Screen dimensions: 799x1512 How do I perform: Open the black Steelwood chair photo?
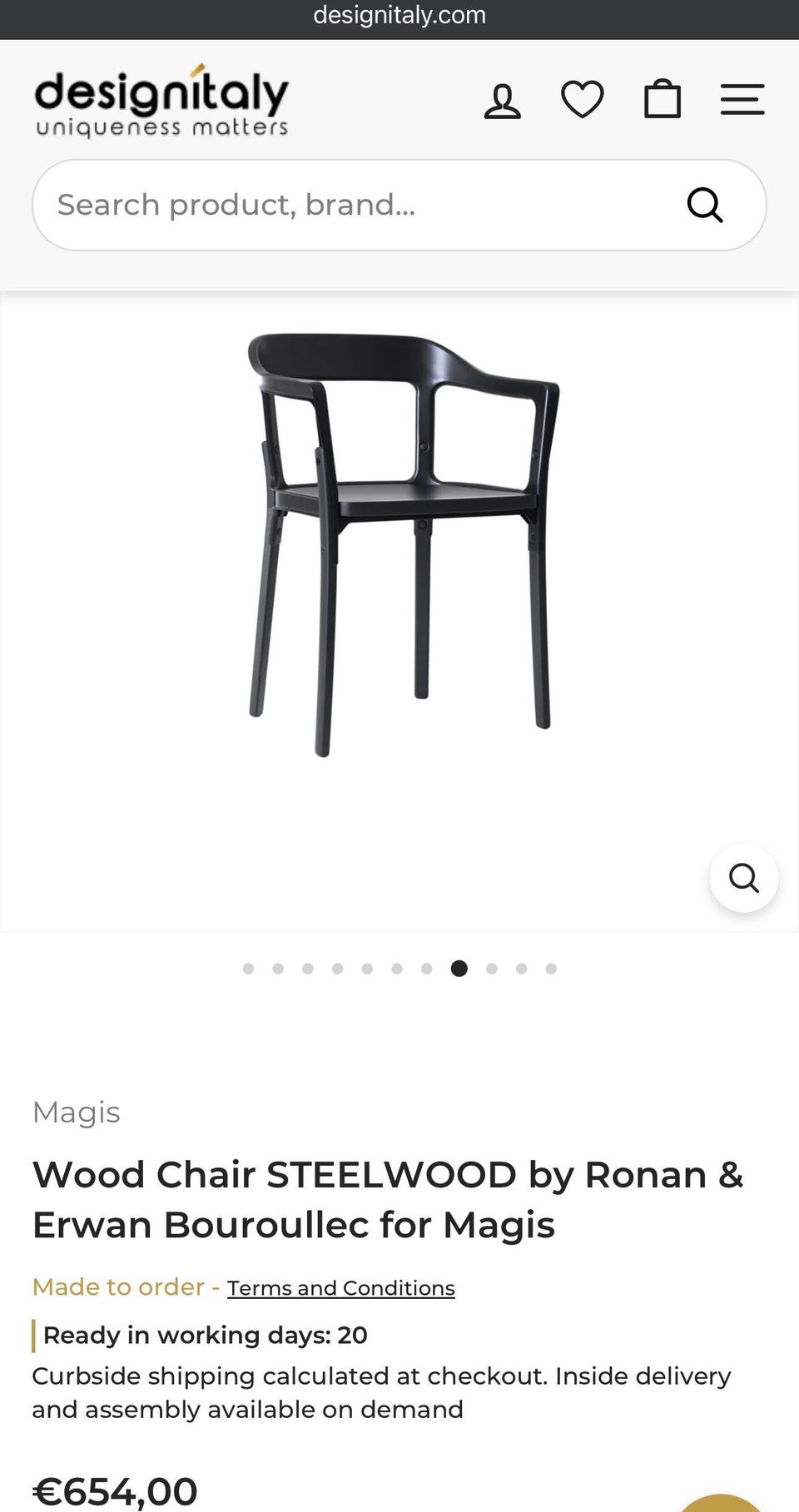click(404, 543)
